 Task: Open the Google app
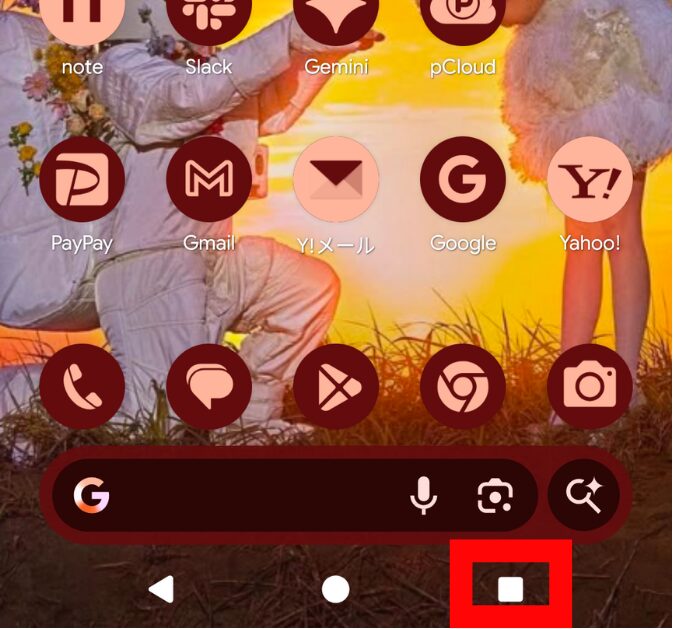[x=463, y=180]
